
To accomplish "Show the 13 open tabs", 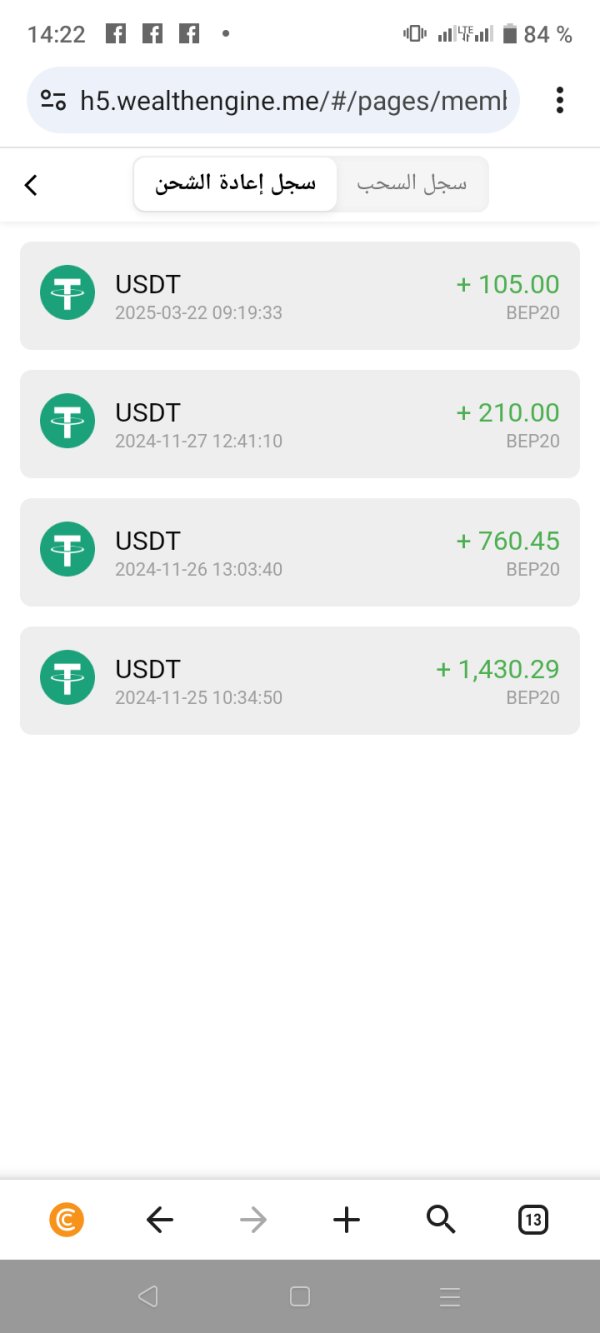I will (x=533, y=1219).
